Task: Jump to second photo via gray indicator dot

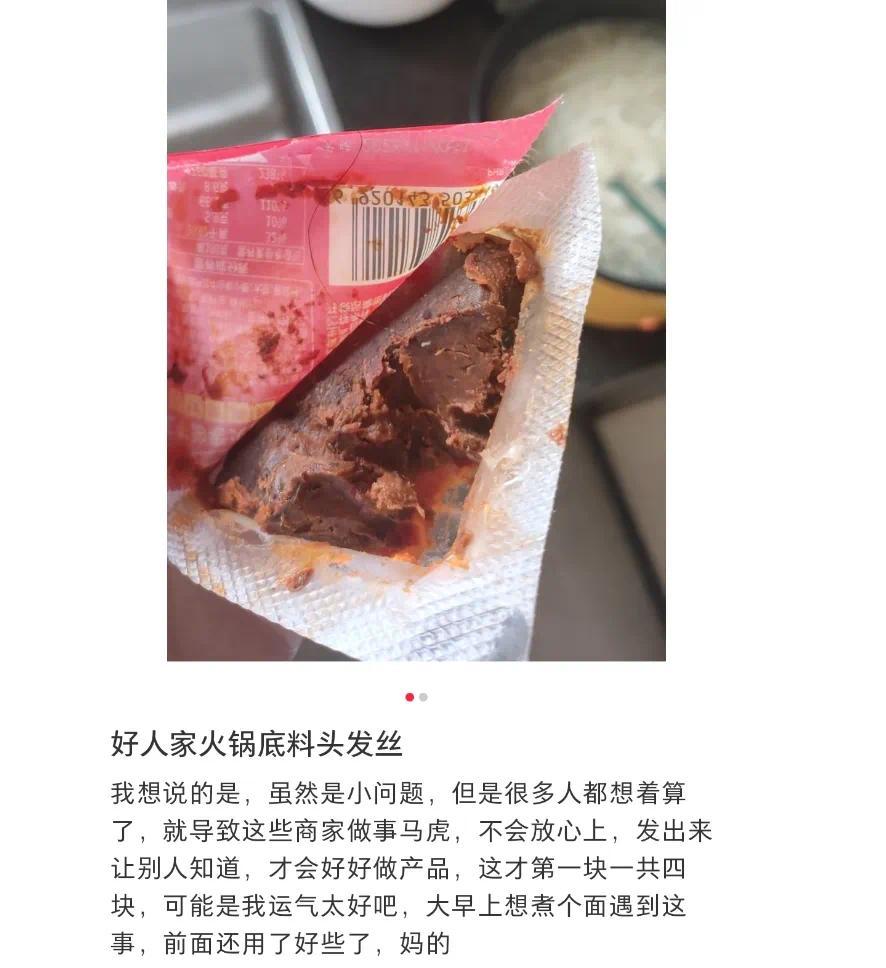Action: [x=424, y=697]
